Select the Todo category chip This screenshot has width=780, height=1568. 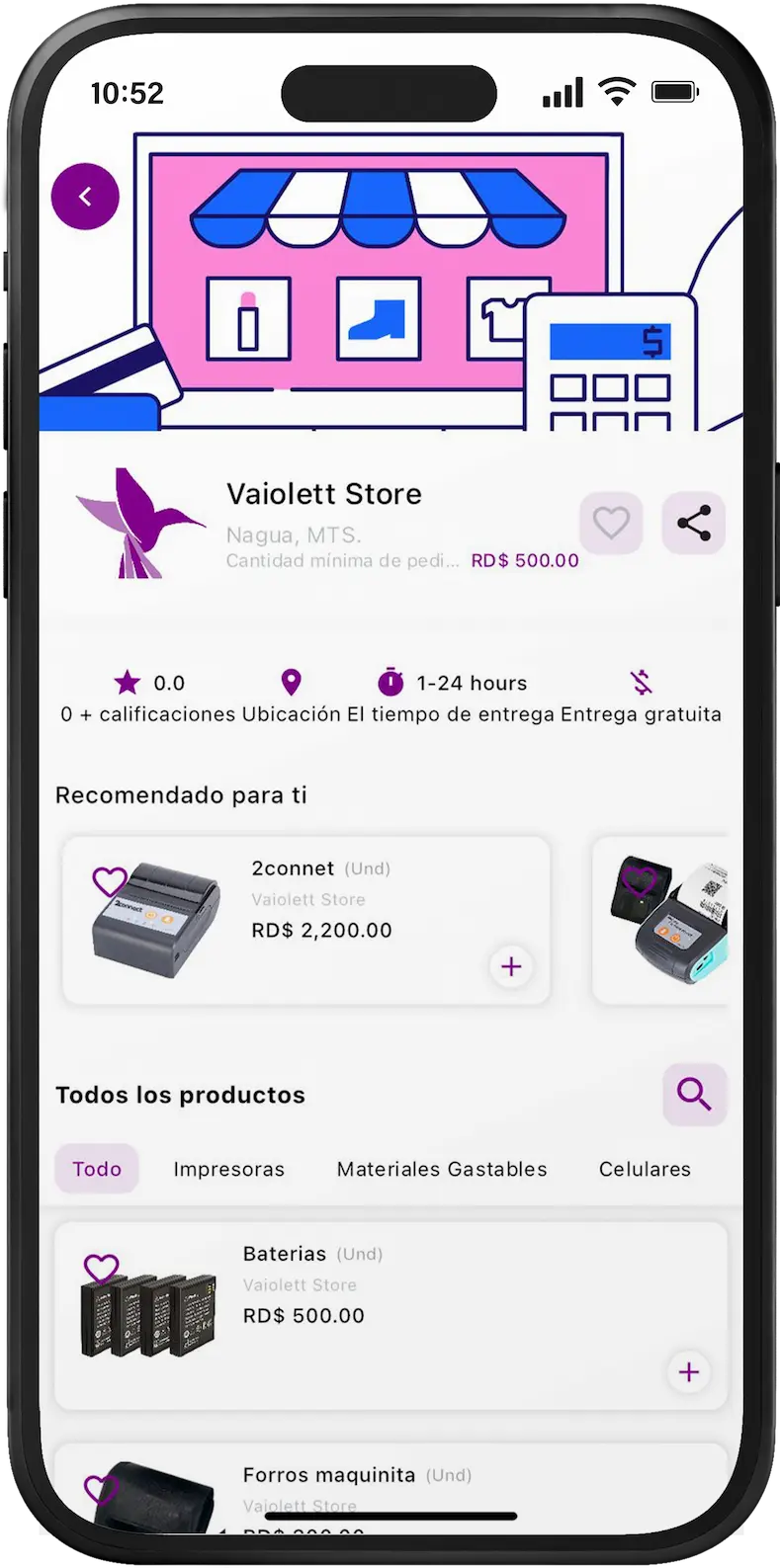[97, 1169]
